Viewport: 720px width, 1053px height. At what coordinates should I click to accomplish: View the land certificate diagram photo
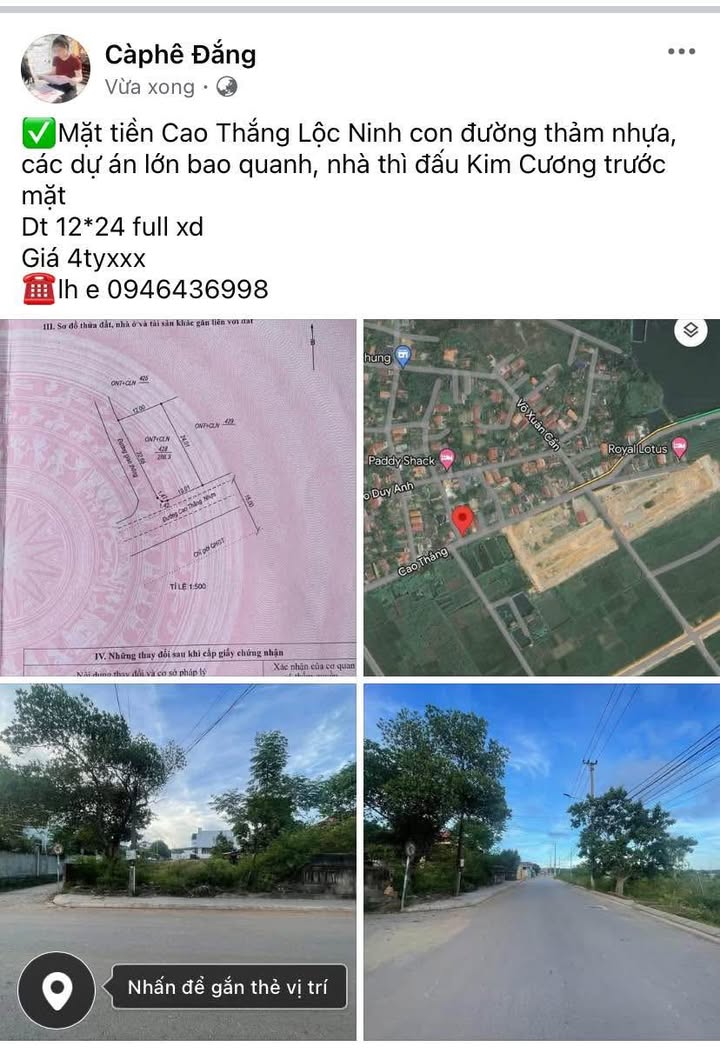tap(178, 497)
